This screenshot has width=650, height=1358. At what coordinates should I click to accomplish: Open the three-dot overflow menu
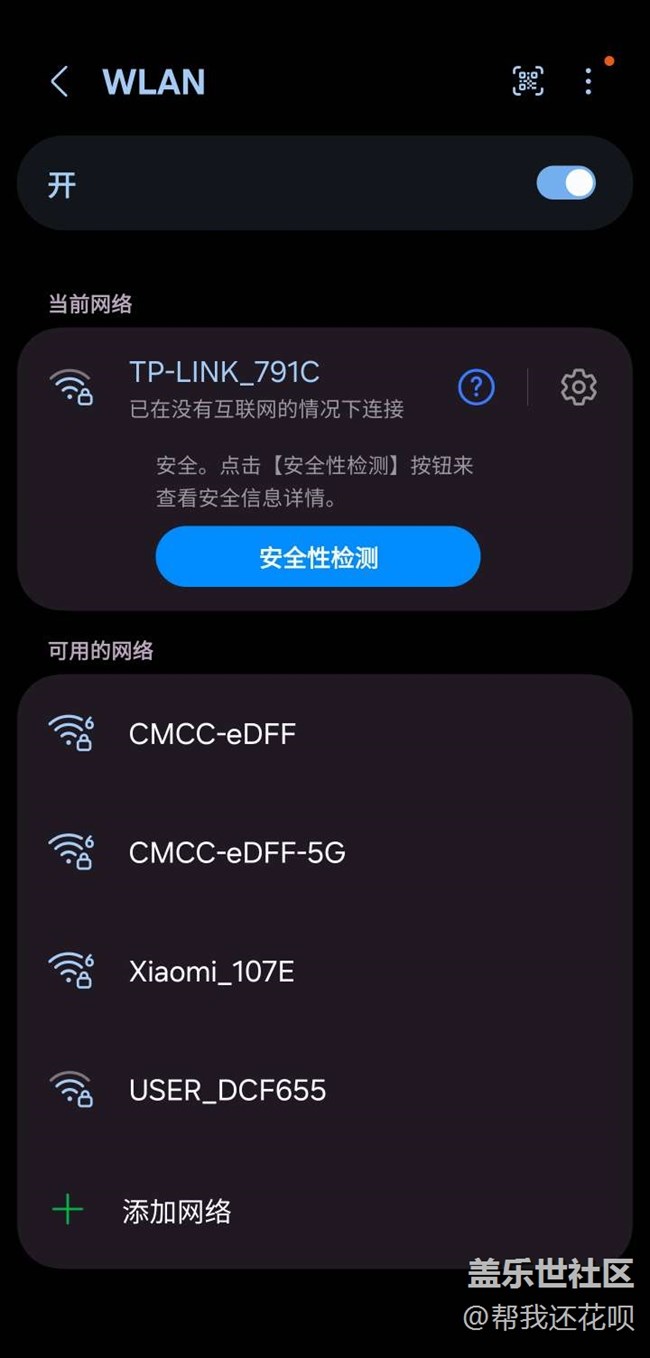[x=588, y=81]
